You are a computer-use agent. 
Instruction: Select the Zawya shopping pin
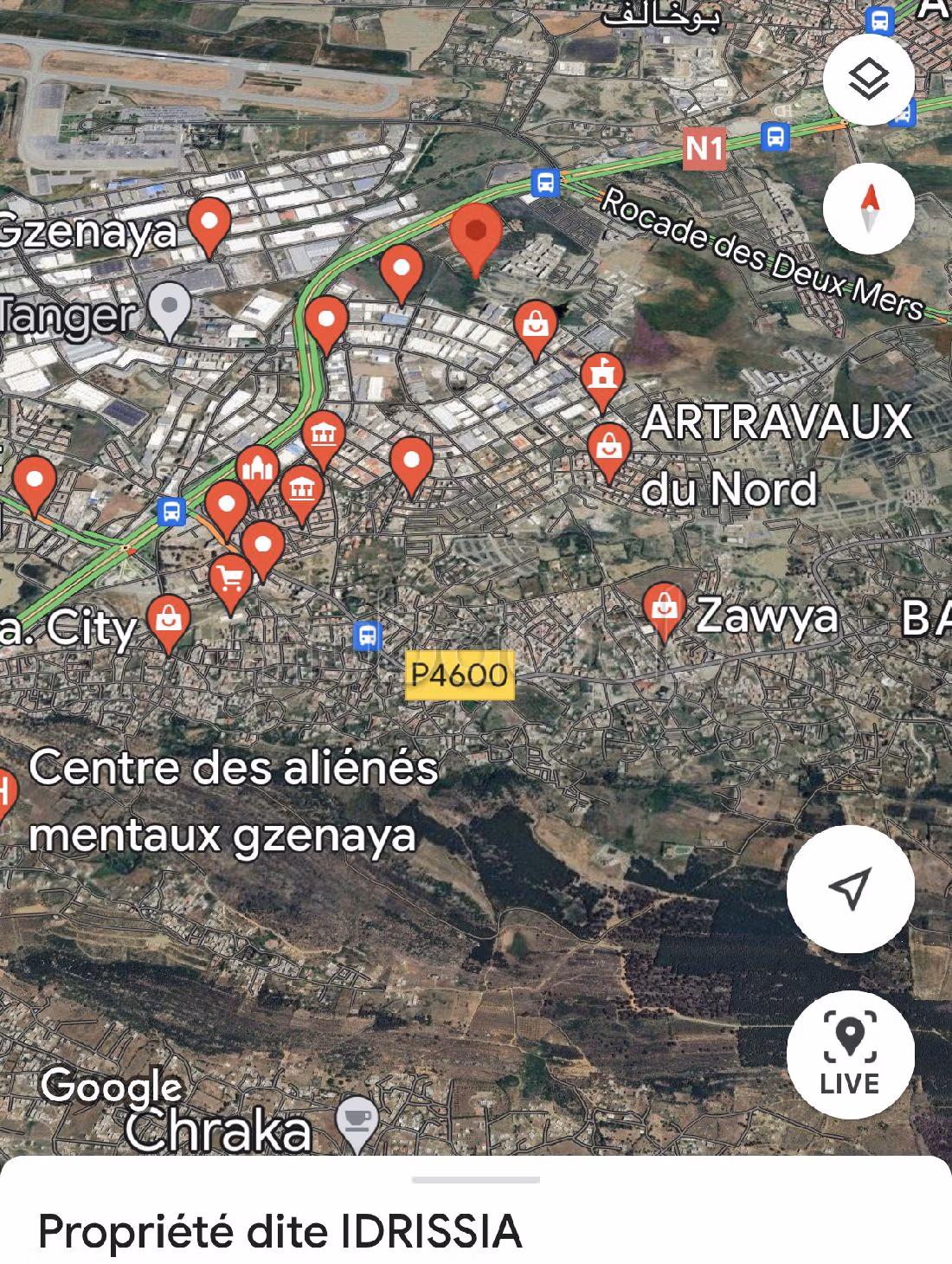[x=665, y=609]
